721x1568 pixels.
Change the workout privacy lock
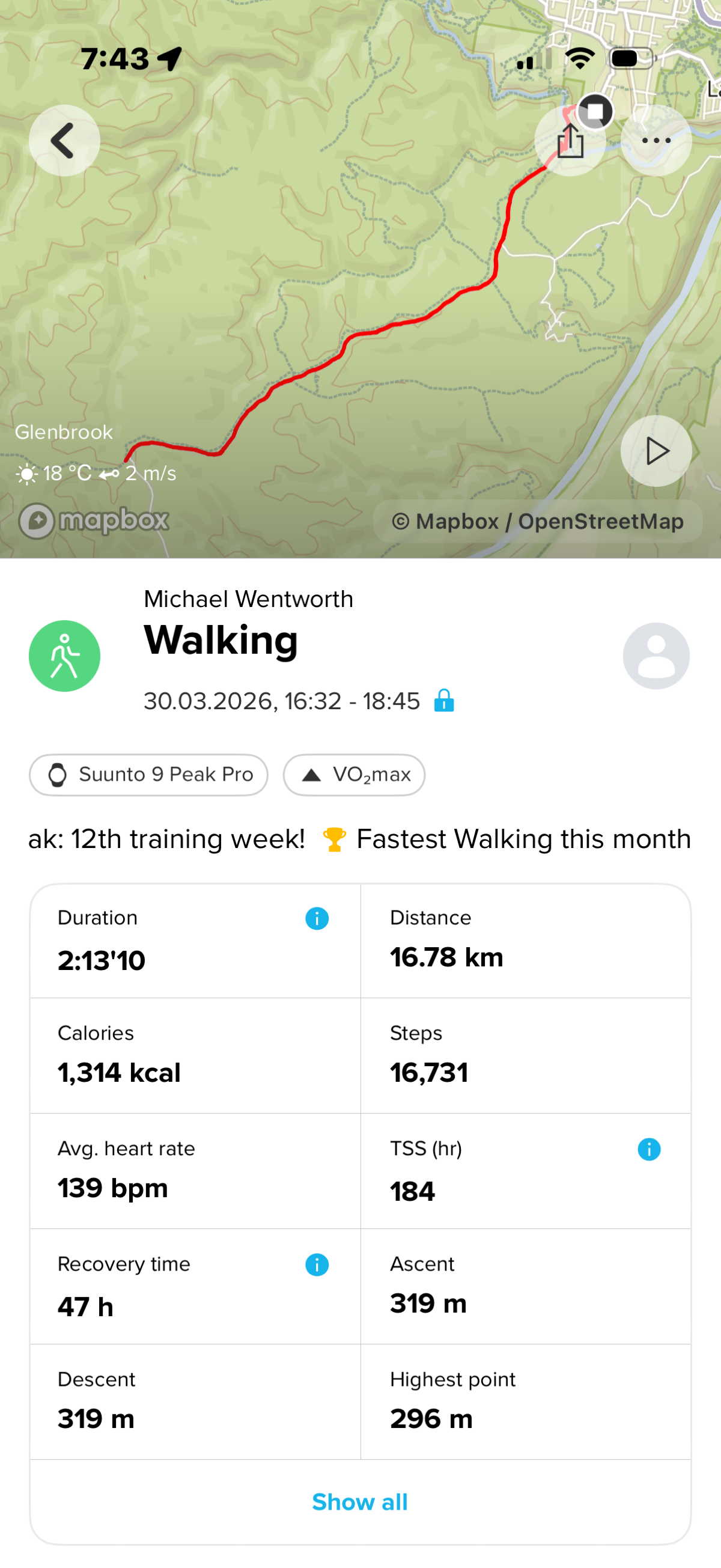click(443, 701)
